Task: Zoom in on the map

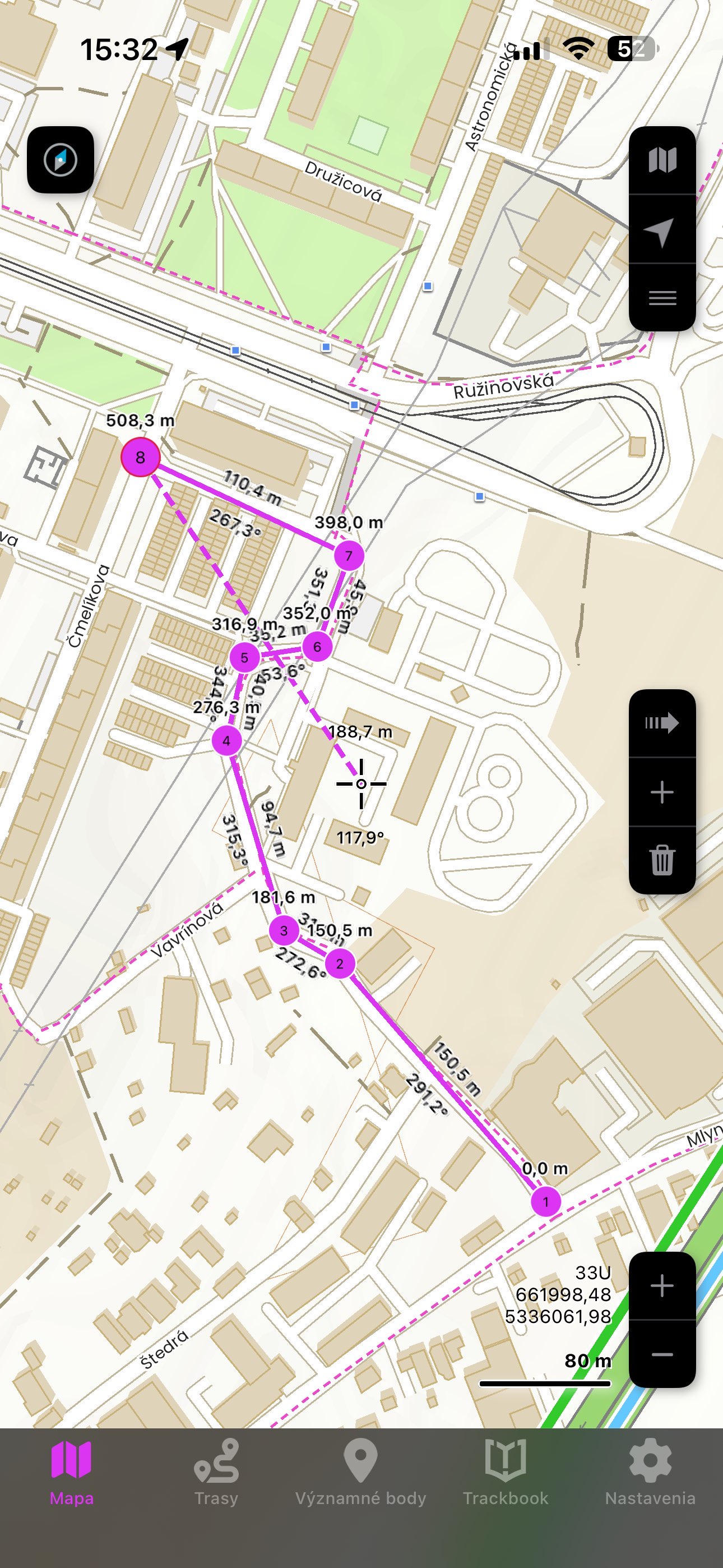Action: [661, 1285]
